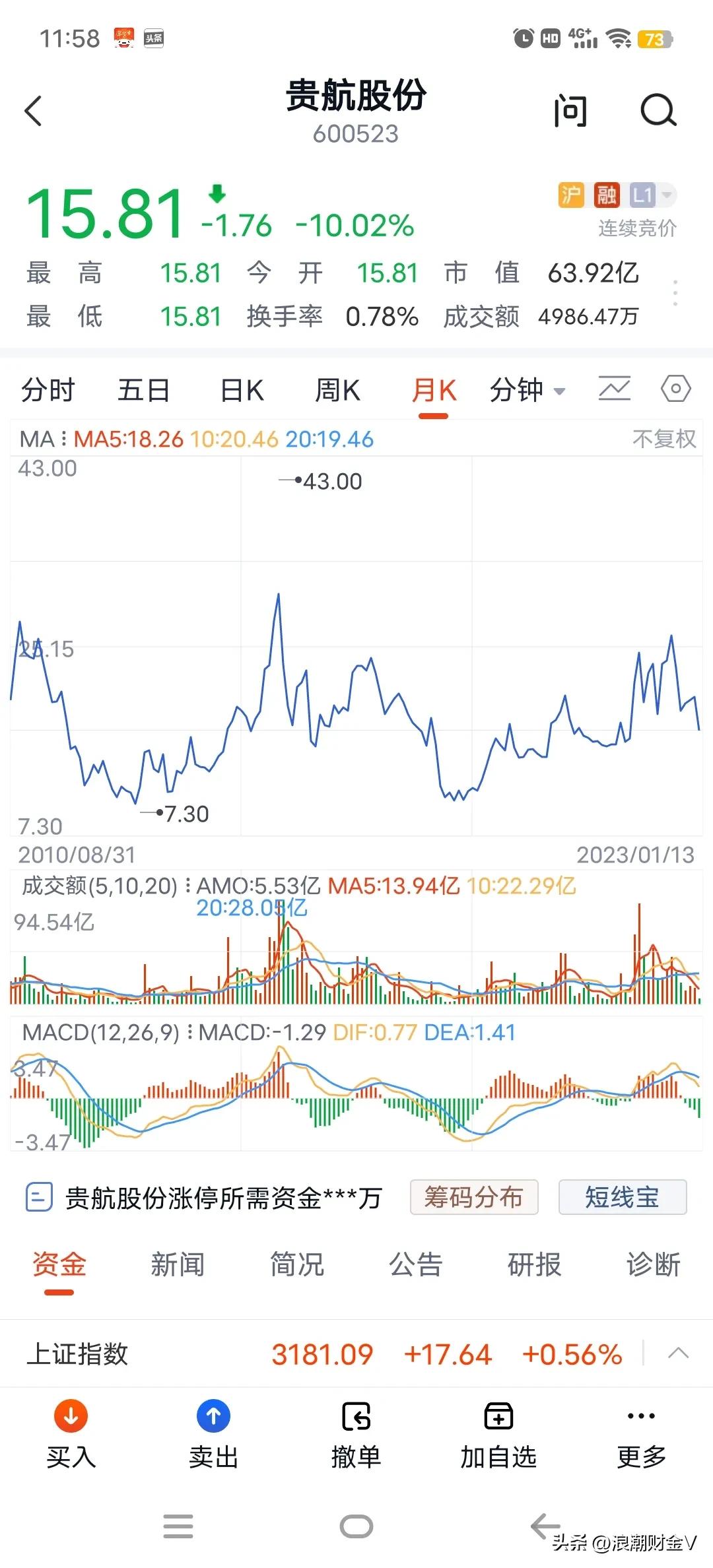This screenshot has width=713, height=1568.
Task: Open the 筹码分布 button
Action: tap(474, 1196)
